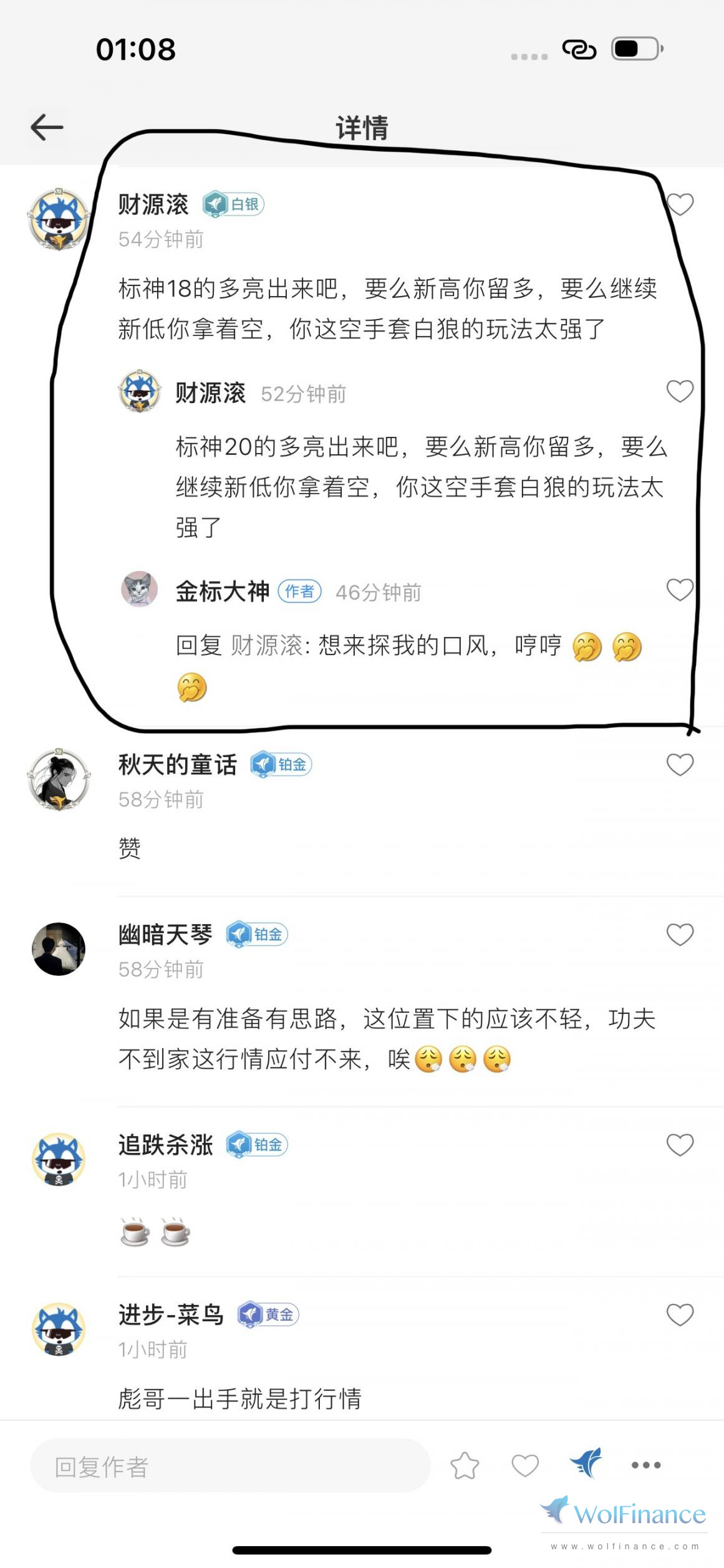Like 追跌杀涨's coffee comment
This screenshot has width=724, height=1568.
680,1145
